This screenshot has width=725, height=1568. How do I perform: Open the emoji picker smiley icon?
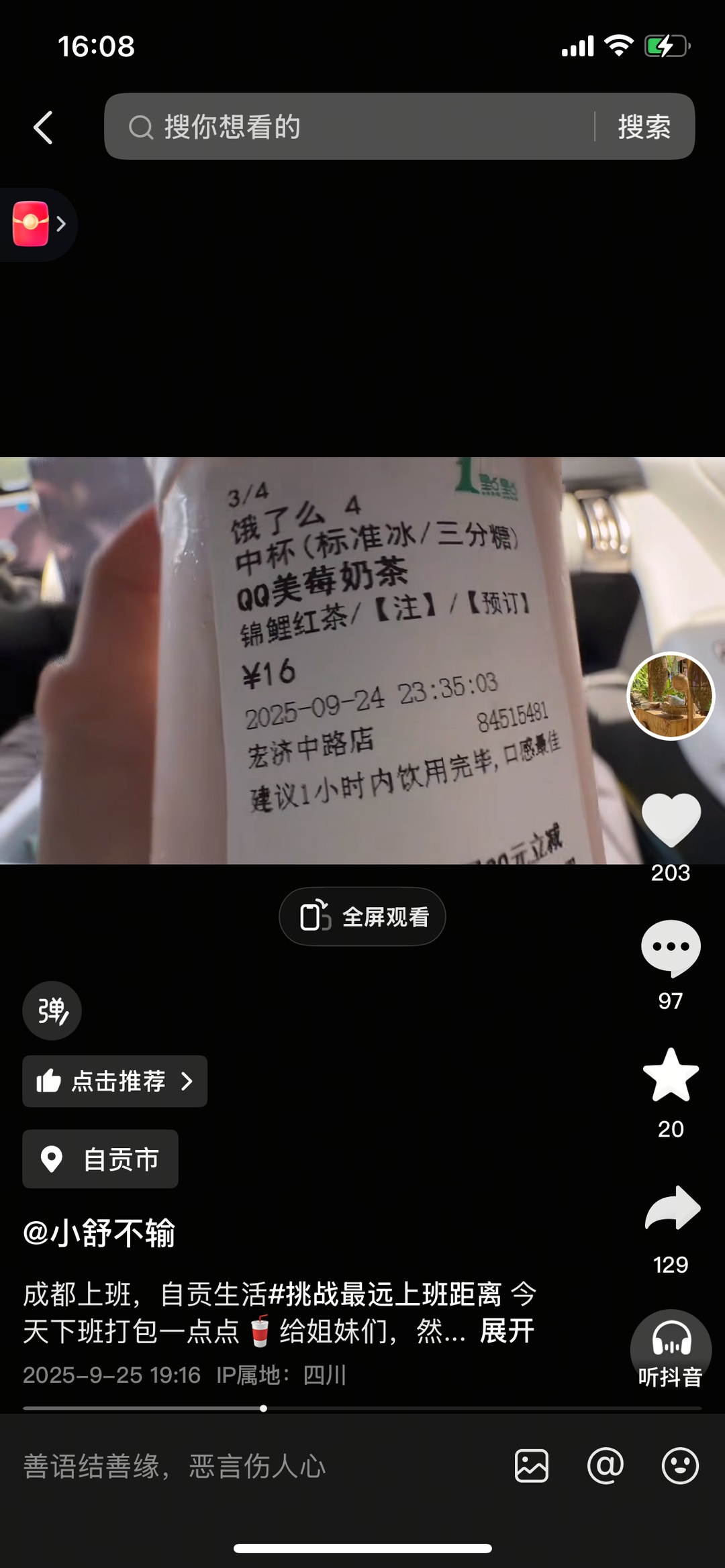tap(679, 1467)
